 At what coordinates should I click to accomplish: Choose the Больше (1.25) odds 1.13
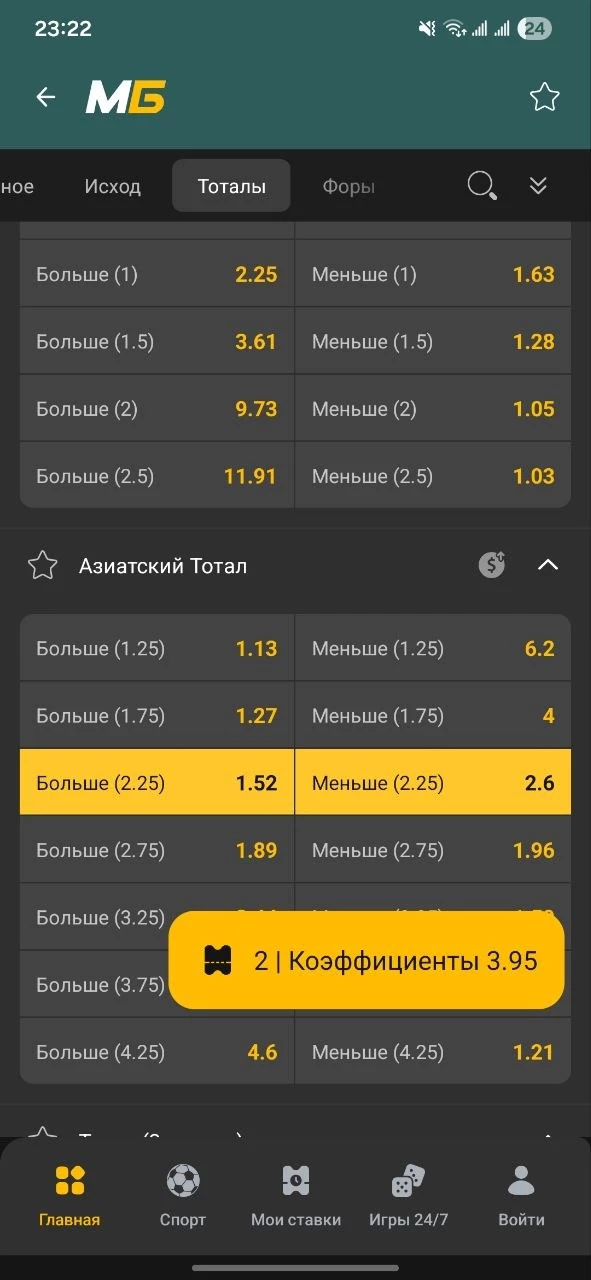click(157, 648)
